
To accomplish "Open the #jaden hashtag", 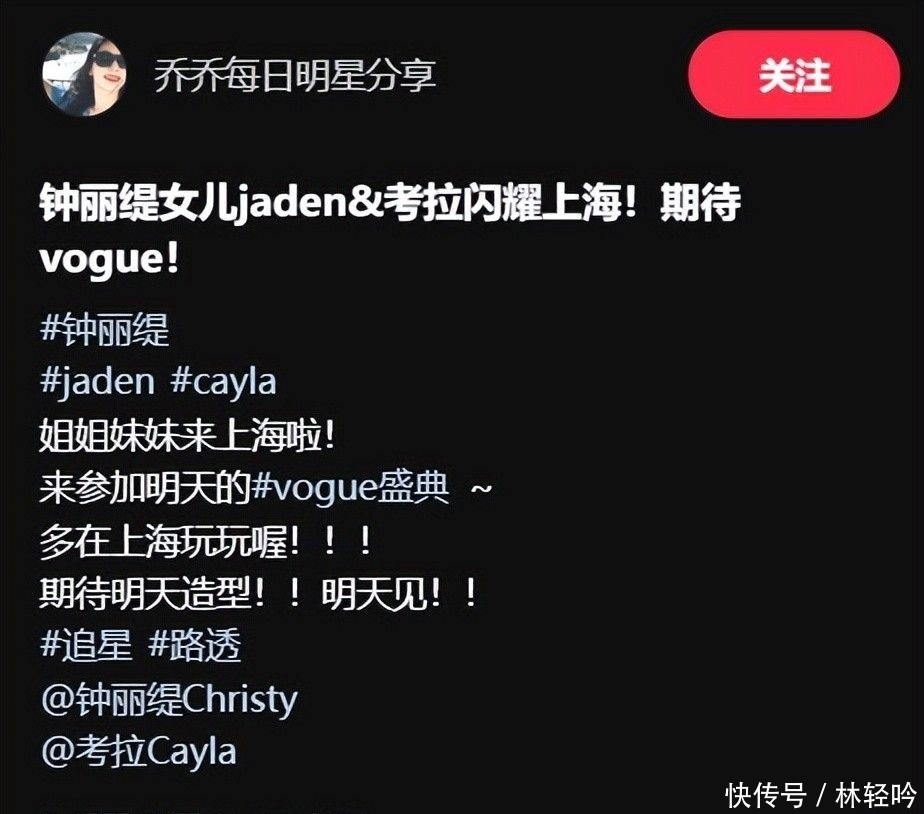I will 98,382.
